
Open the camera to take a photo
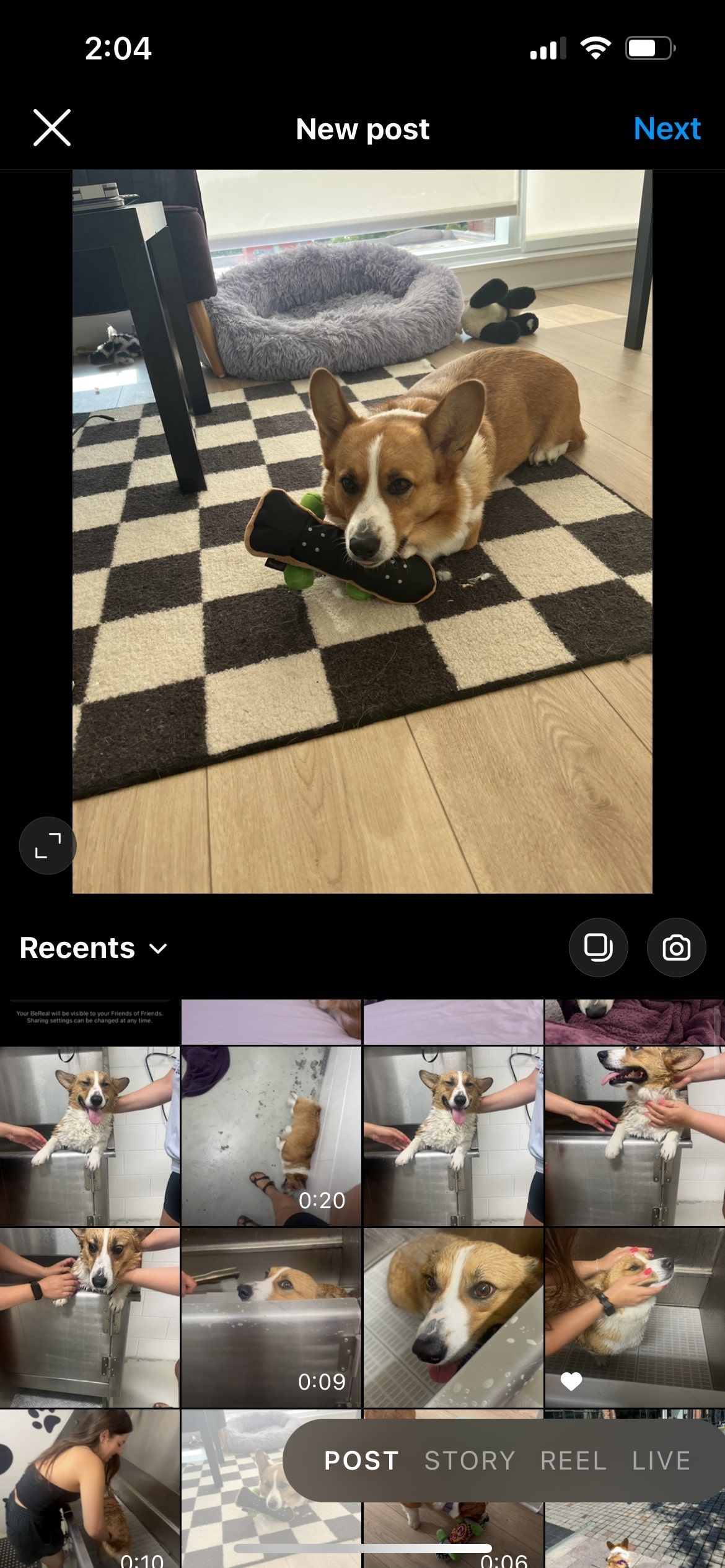tap(676, 947)
